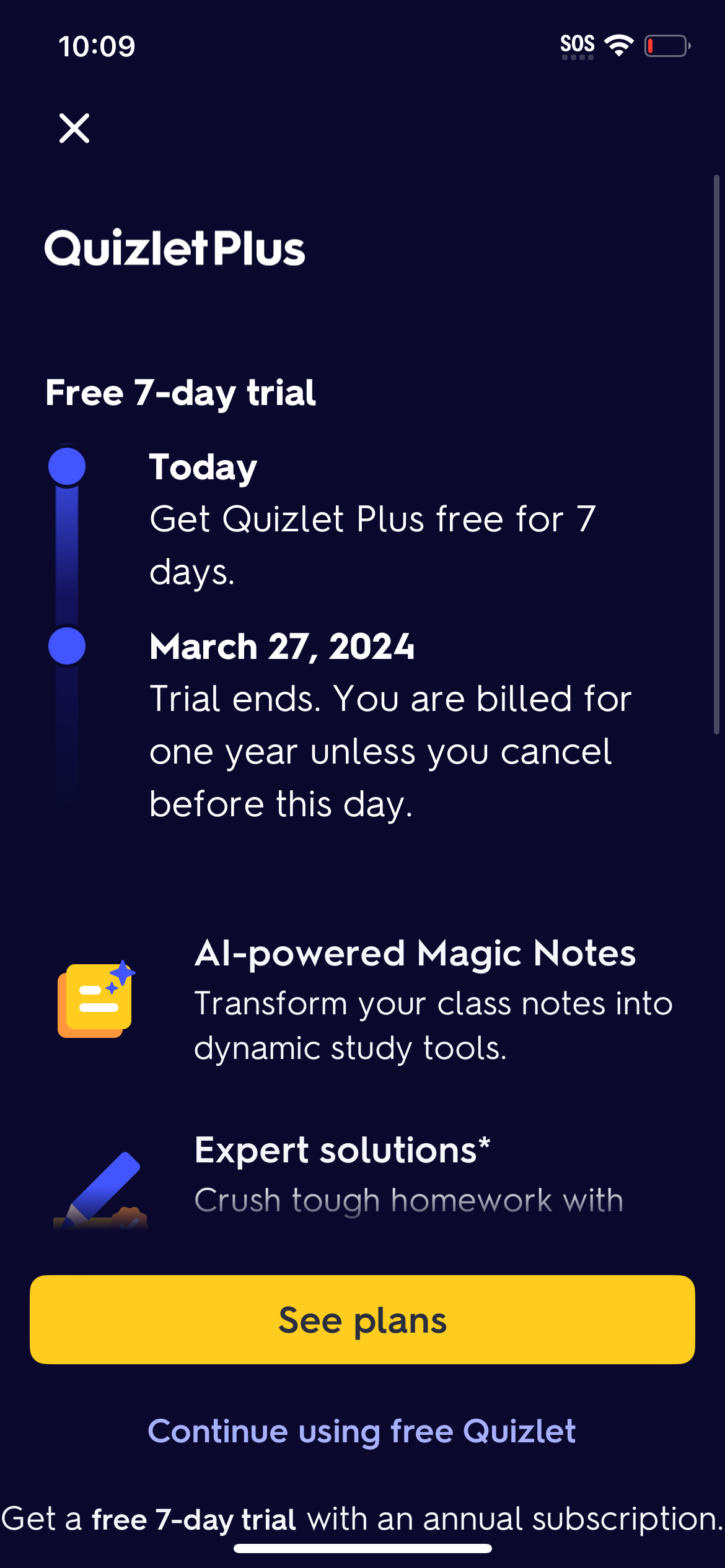Continue using free Quizlet
The width and height of the screenshot is (725, 1568).
362,1431
